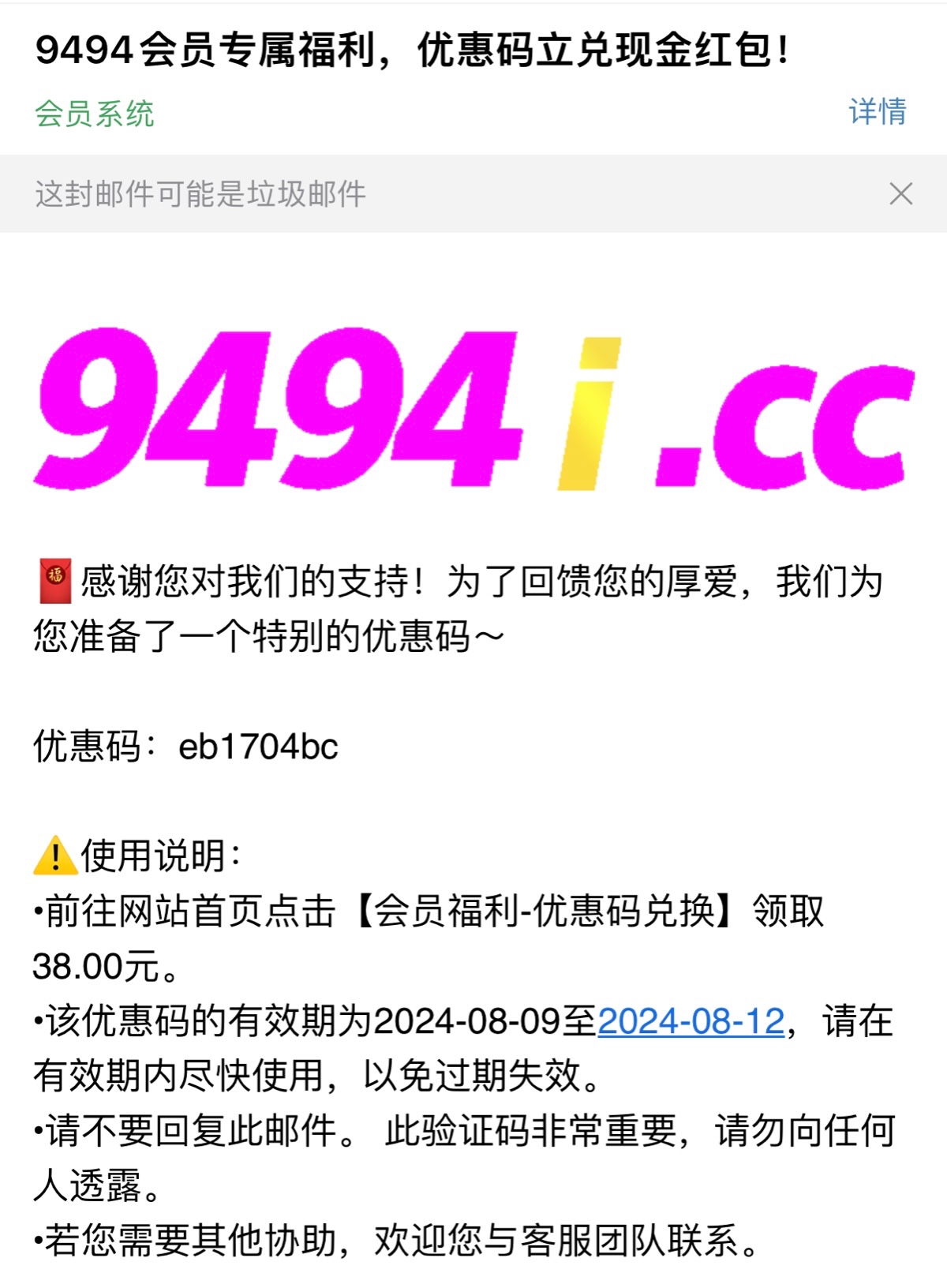
Task: Dismiss the spam warning banner
Action: coord(900,193)
